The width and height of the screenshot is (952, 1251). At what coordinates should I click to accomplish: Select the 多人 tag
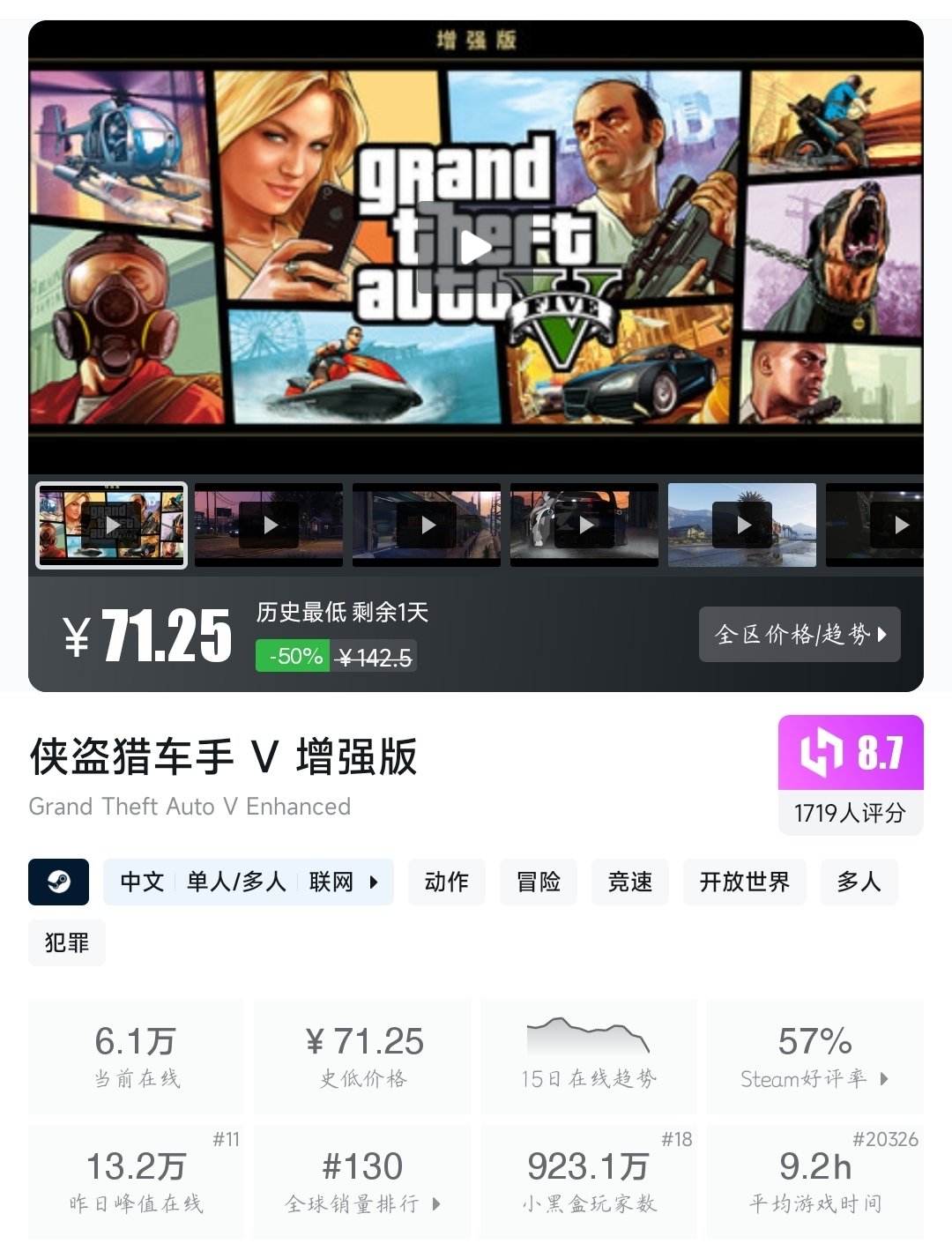pos(859,882)
